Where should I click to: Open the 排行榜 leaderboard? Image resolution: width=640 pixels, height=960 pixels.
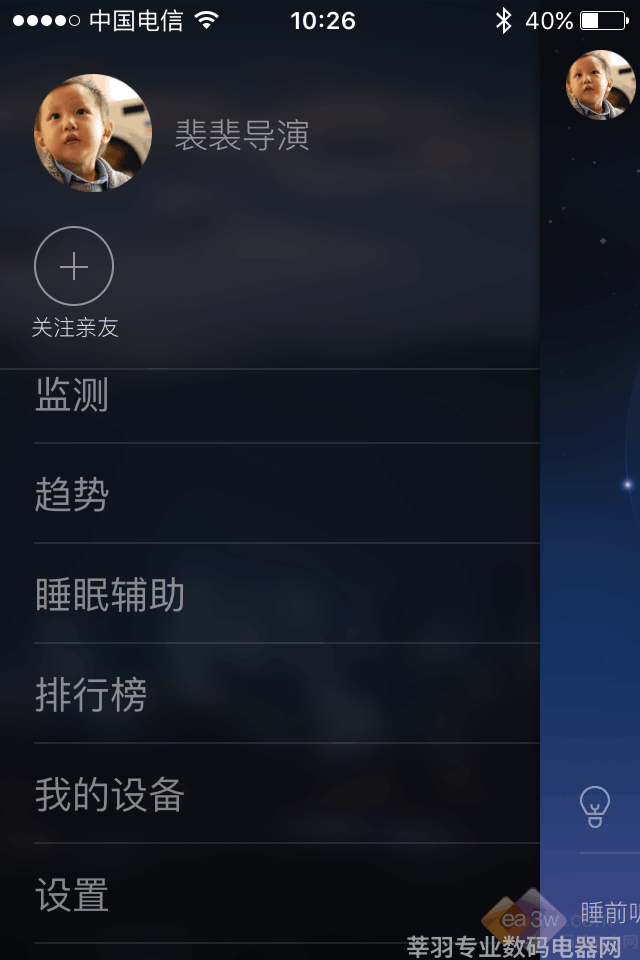click(91, 695)
